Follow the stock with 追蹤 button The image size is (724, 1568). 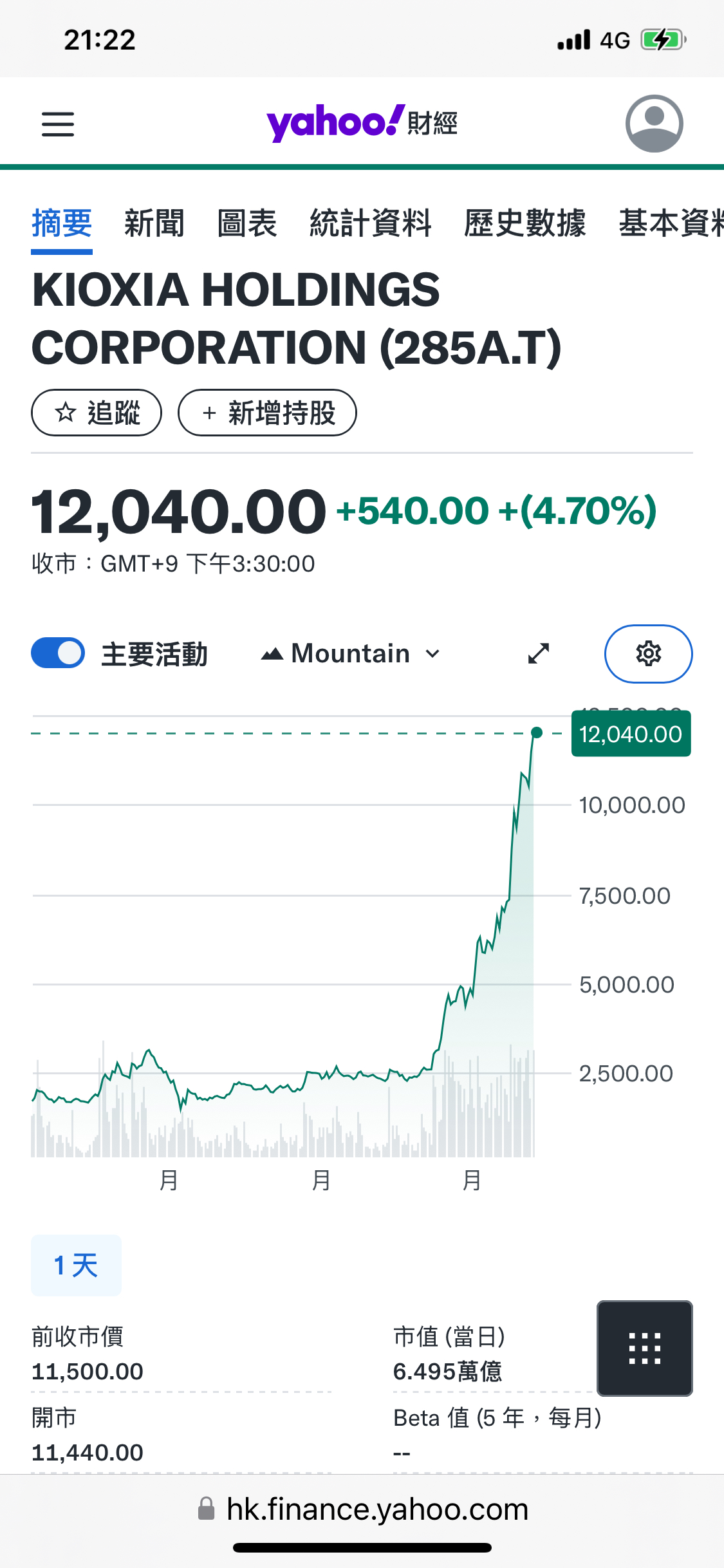pos(97,413)
